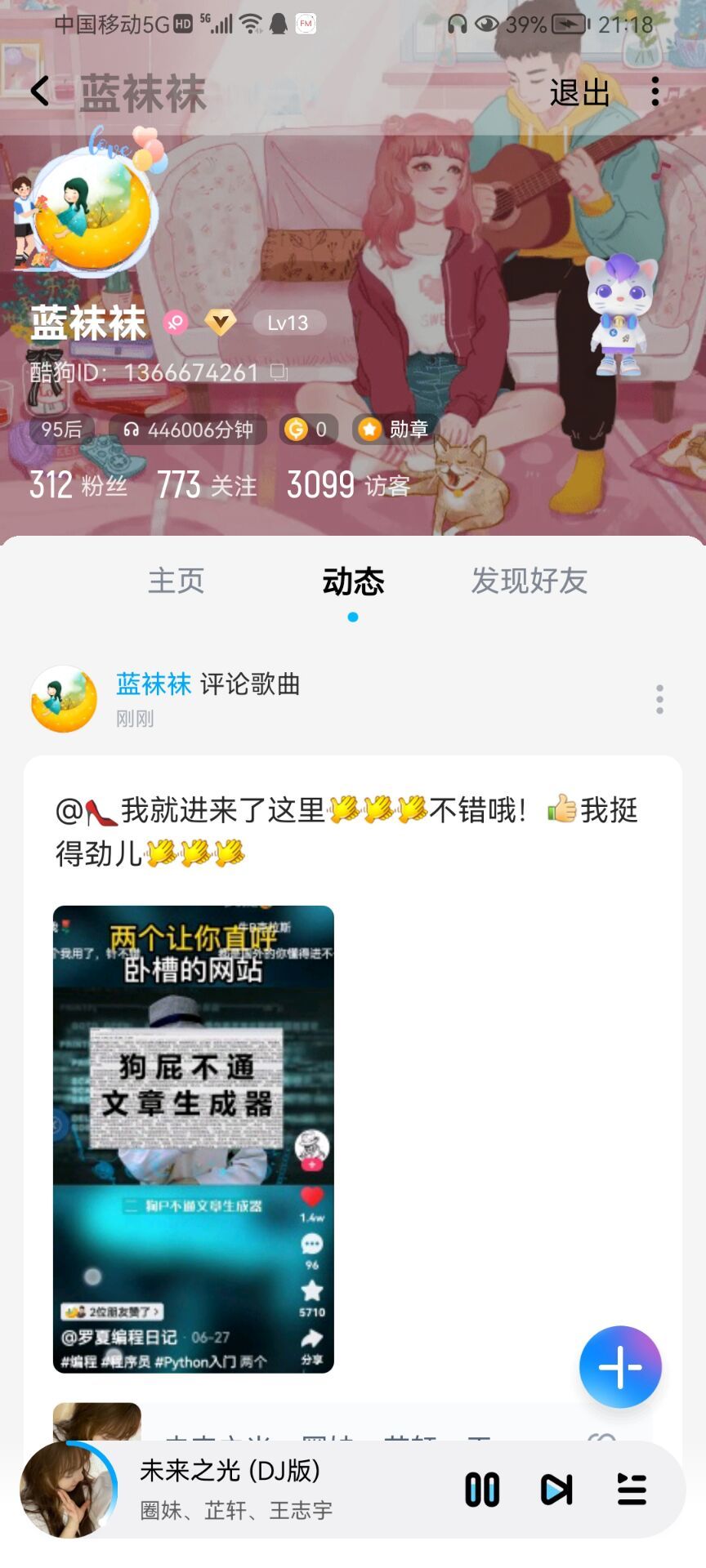Screen dimensions: 706x1568
Task: View the 773 关注 following list
Action: pyautogui.click(x=207, y=485)
